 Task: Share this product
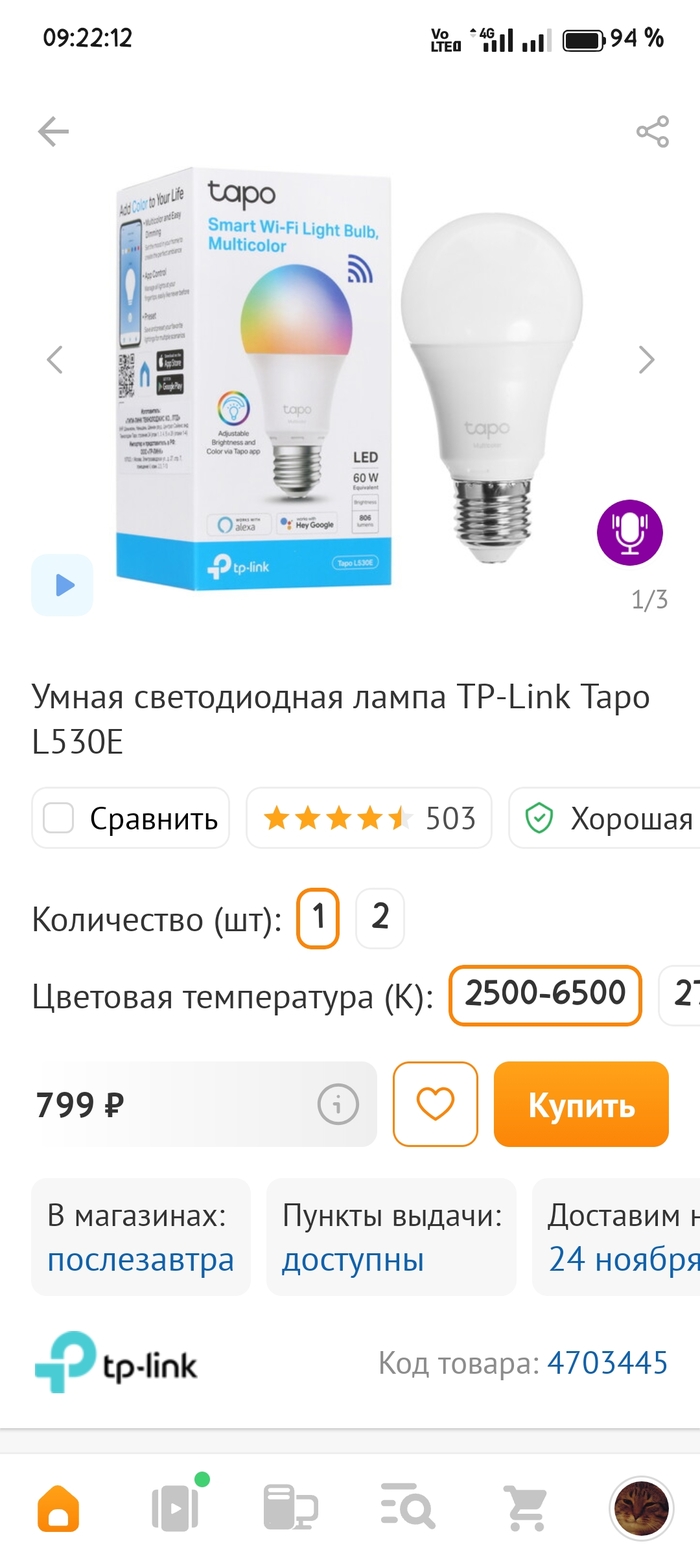coord(652,132)
